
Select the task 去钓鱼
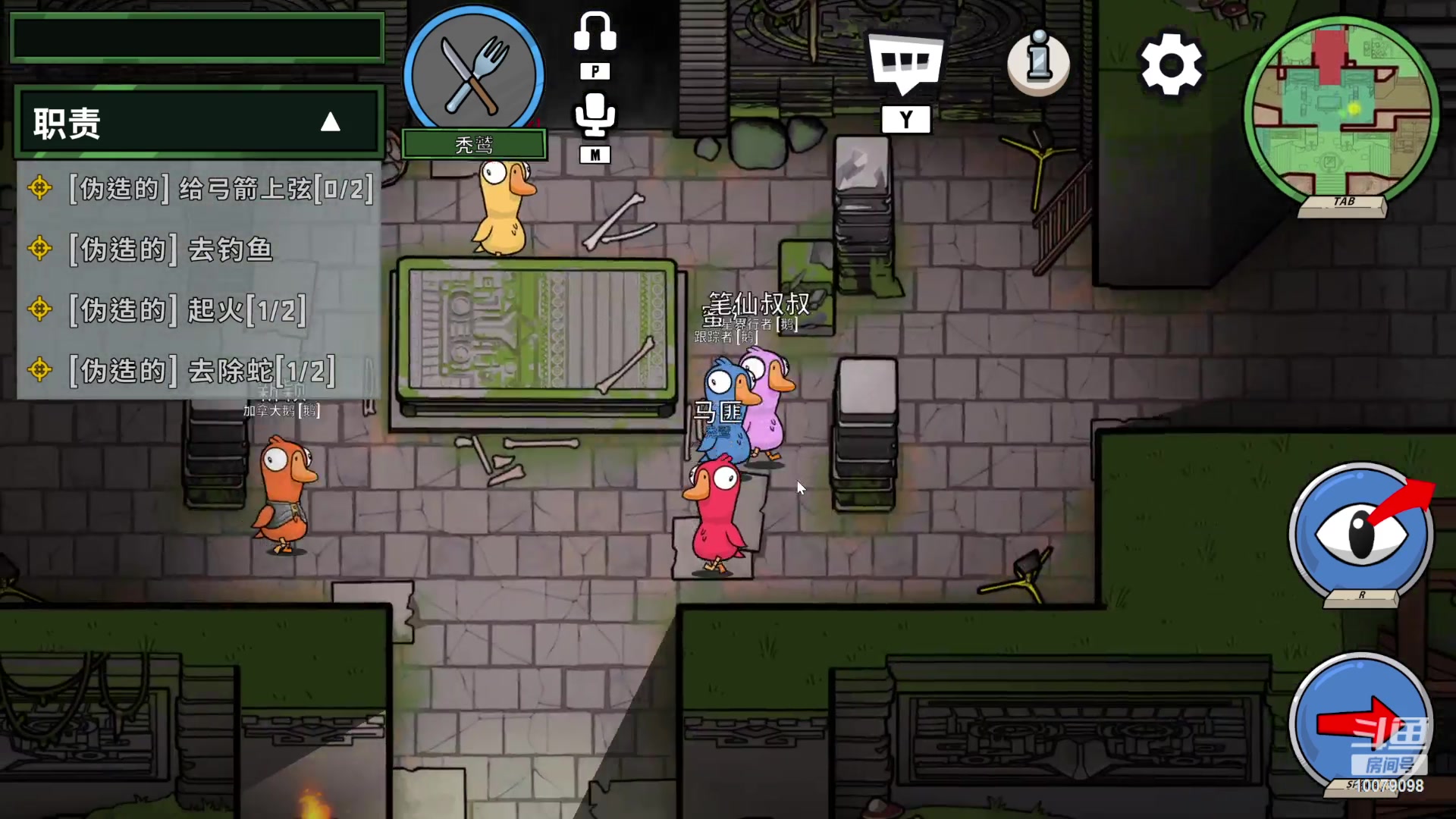(x=171, y=249)
